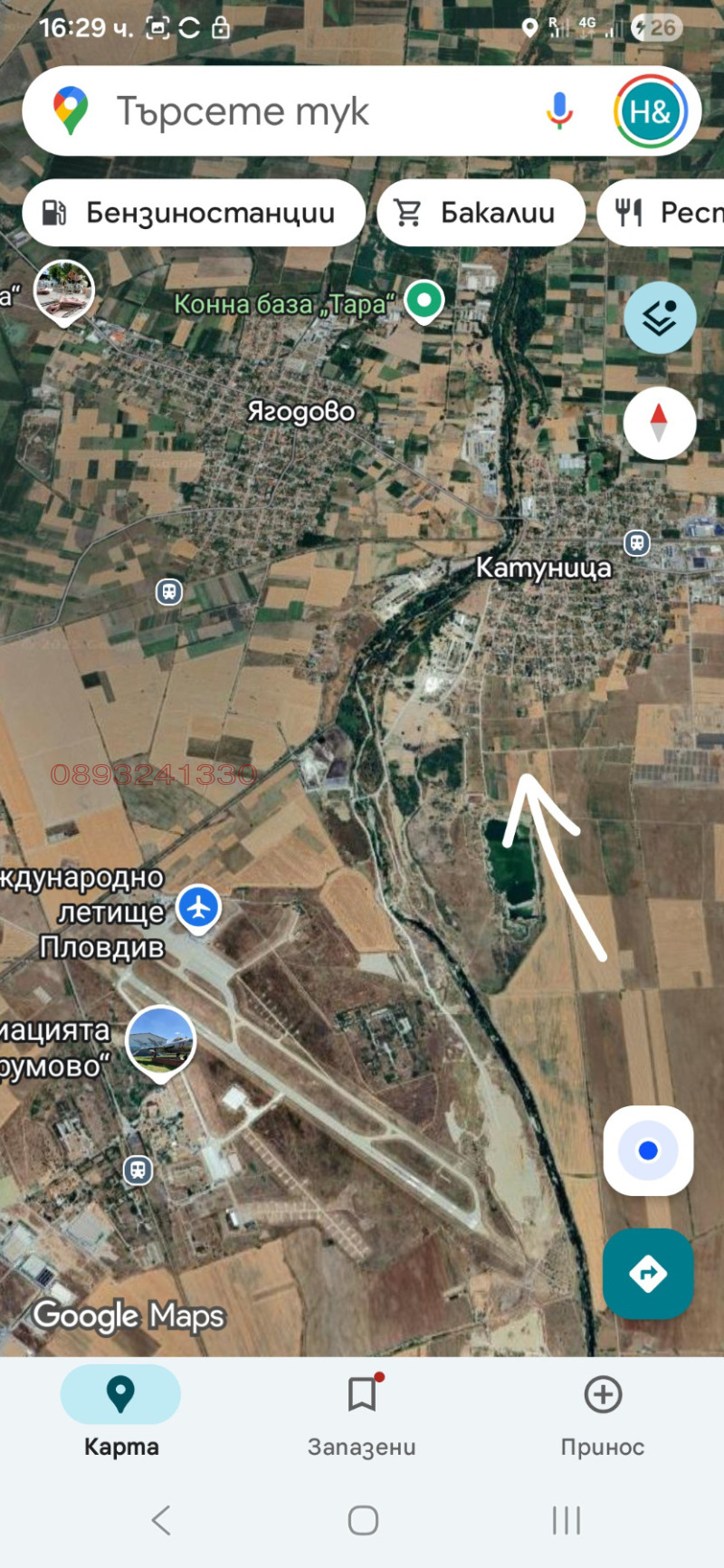
Task: Open directions with the blue arrow button
Action: 648,1274
